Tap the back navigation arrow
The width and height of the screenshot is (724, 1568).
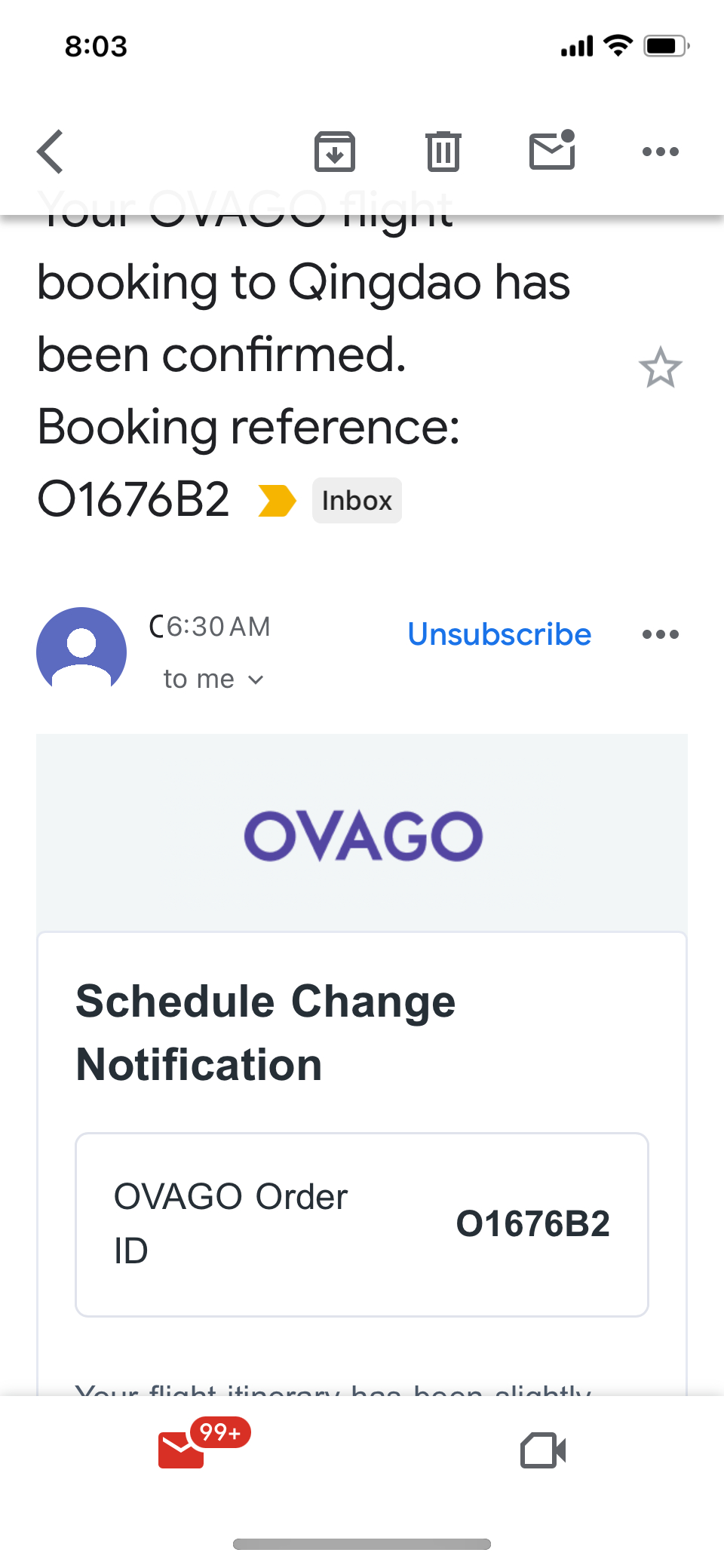click(48, 151)
